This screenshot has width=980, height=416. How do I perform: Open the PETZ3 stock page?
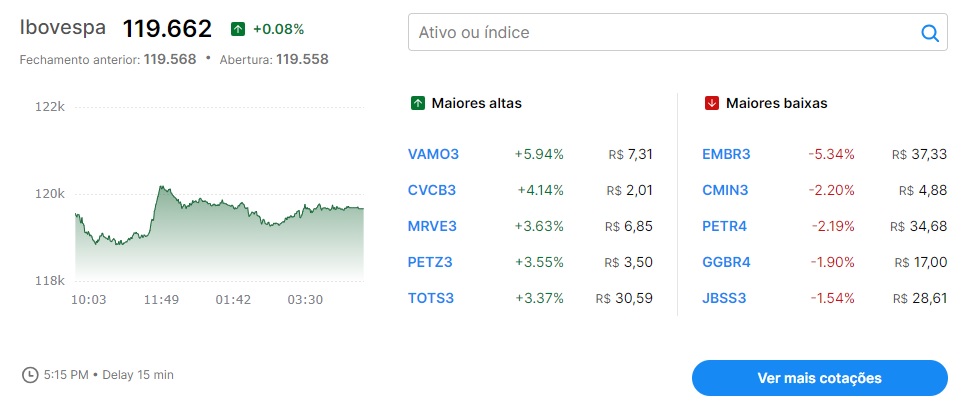tap(431, 262)
